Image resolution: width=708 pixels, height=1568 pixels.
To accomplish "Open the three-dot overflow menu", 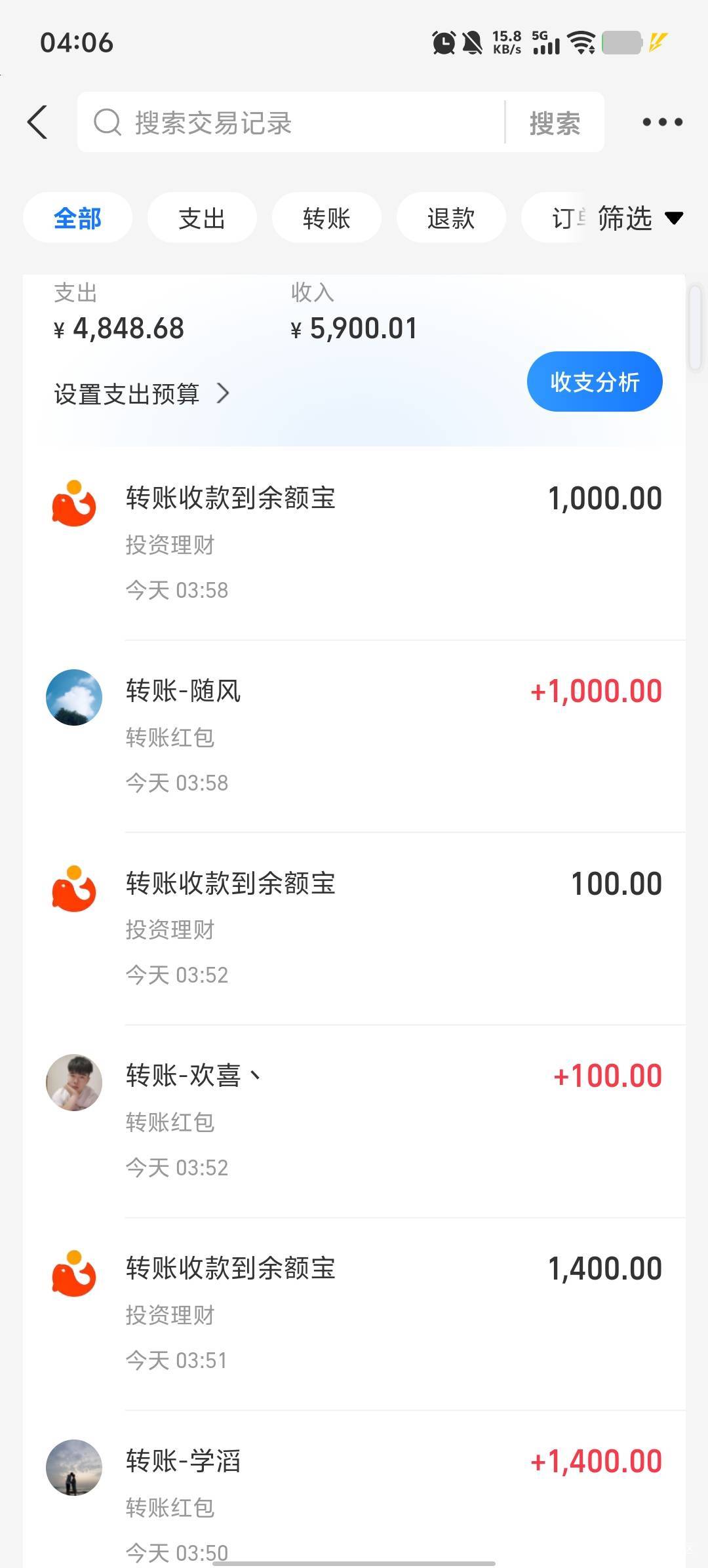I will pos(662,123).
